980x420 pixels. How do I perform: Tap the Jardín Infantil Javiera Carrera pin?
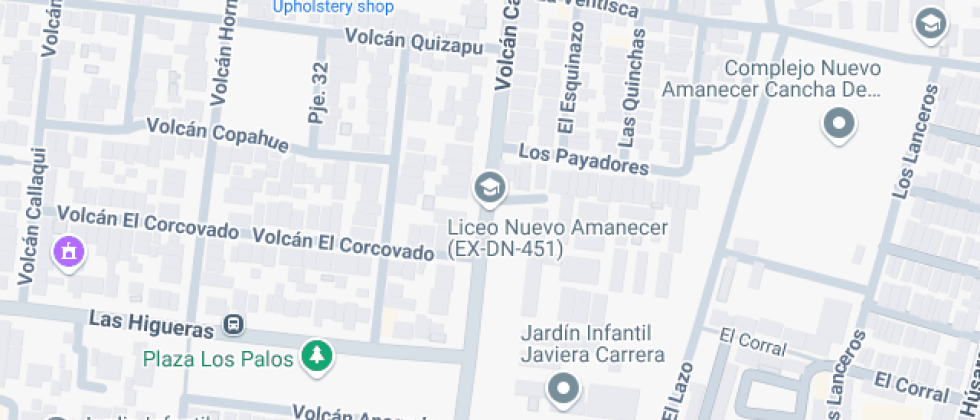[564, 388]
